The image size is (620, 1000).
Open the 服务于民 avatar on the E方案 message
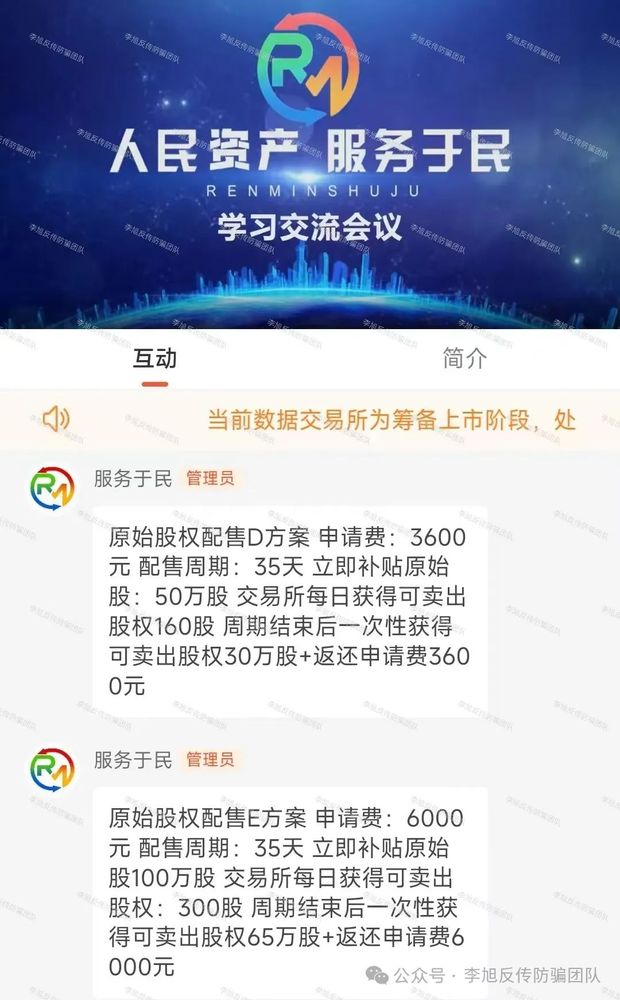(x=52, y=768)
